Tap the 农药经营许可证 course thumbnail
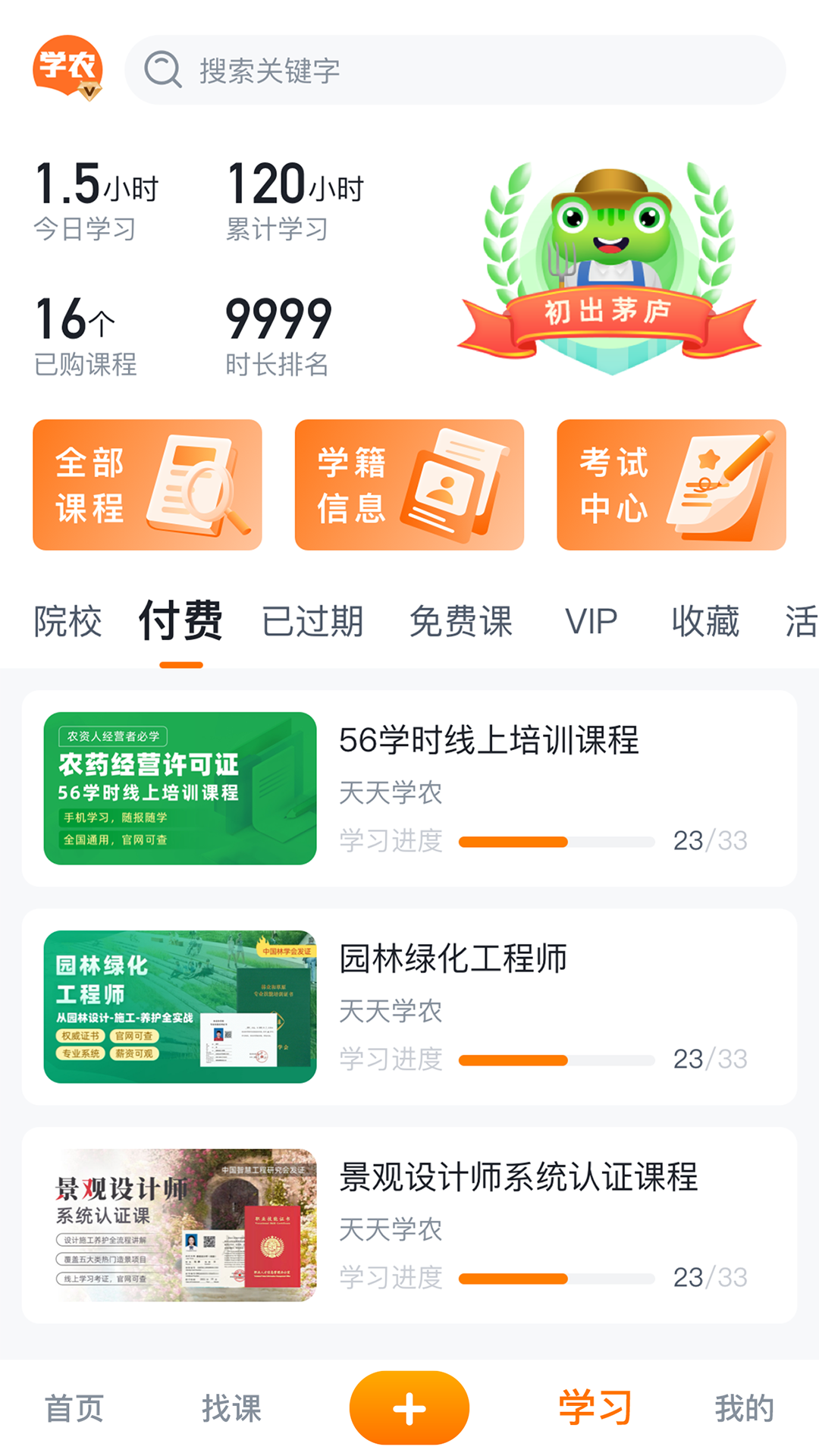 (x=180, y=789)
